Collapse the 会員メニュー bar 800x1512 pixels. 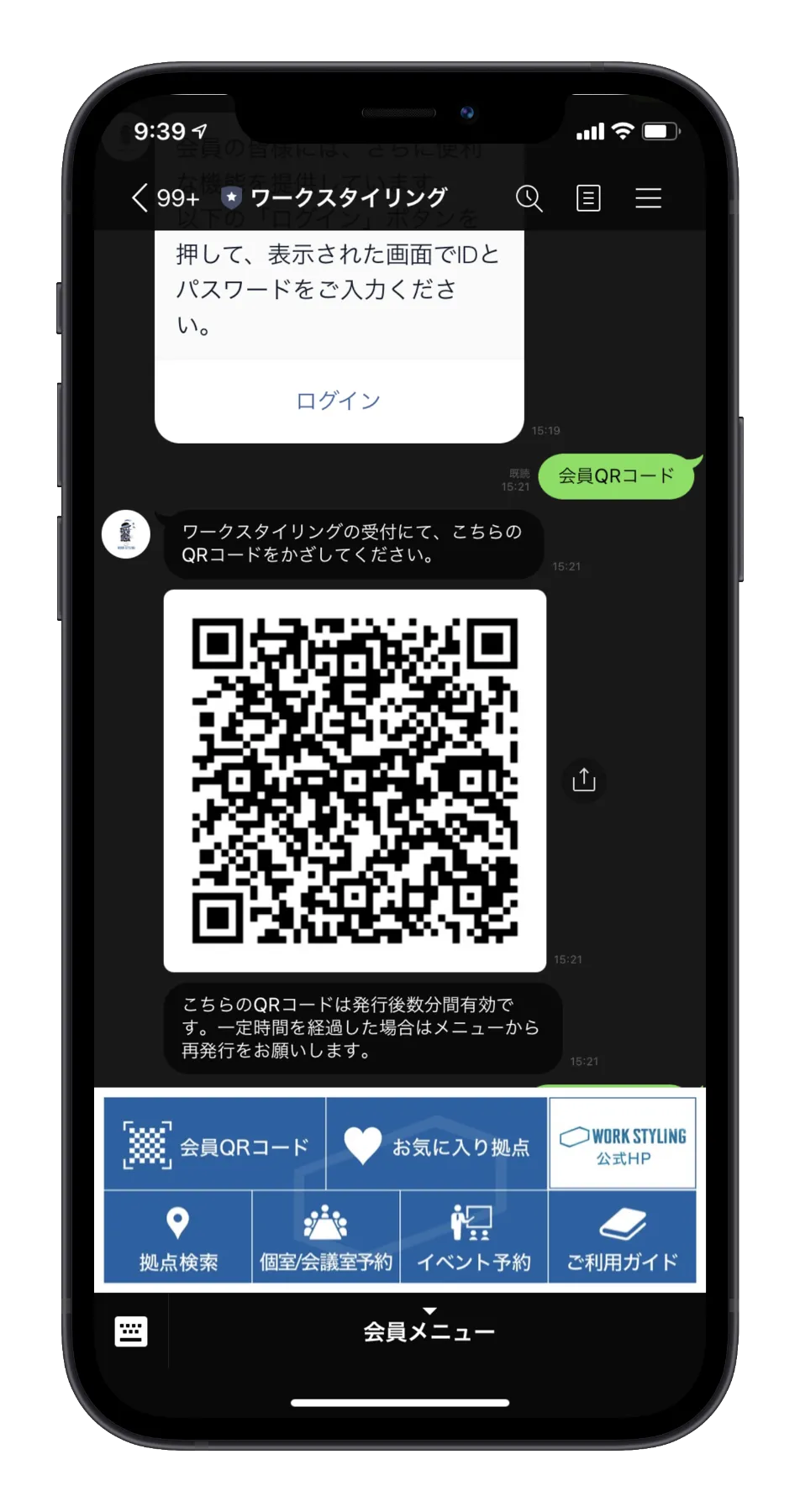click(429, 1328)
